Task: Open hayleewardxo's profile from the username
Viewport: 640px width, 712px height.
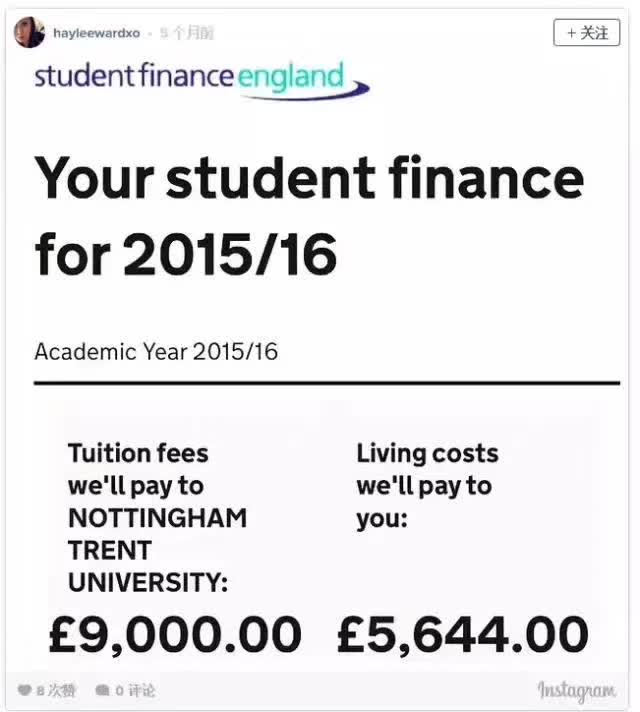Action: tap(96, 33)
